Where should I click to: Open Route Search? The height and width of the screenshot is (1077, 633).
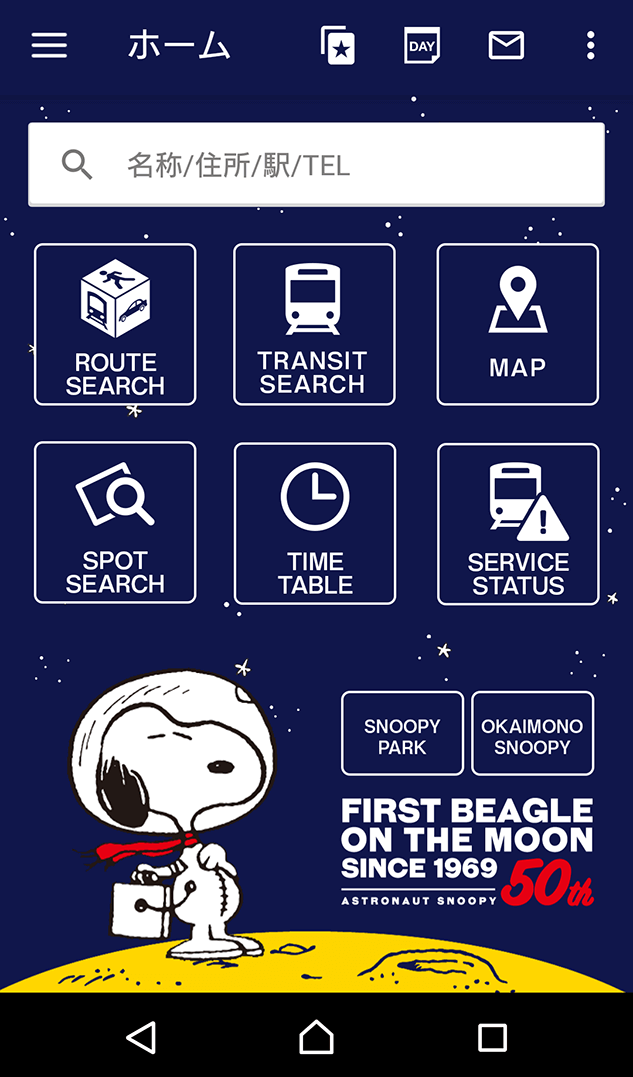115,325
